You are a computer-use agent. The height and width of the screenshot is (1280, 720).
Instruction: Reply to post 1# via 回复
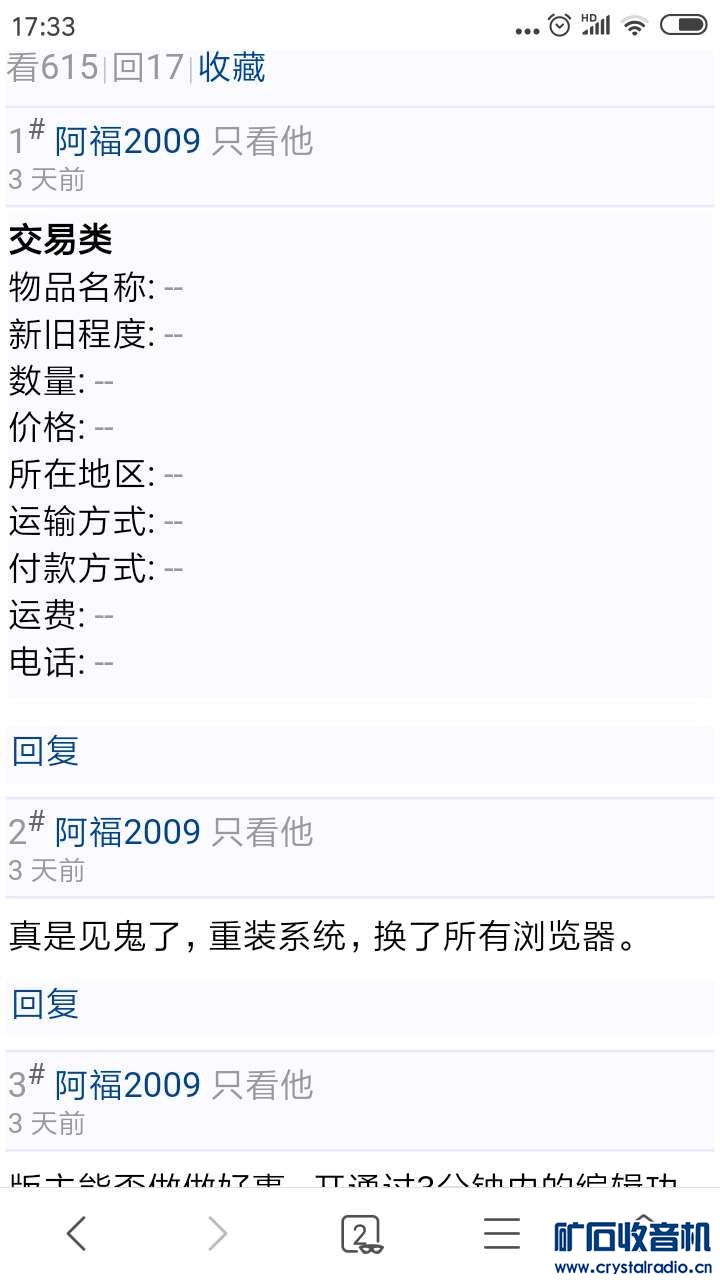coord(45,751)
